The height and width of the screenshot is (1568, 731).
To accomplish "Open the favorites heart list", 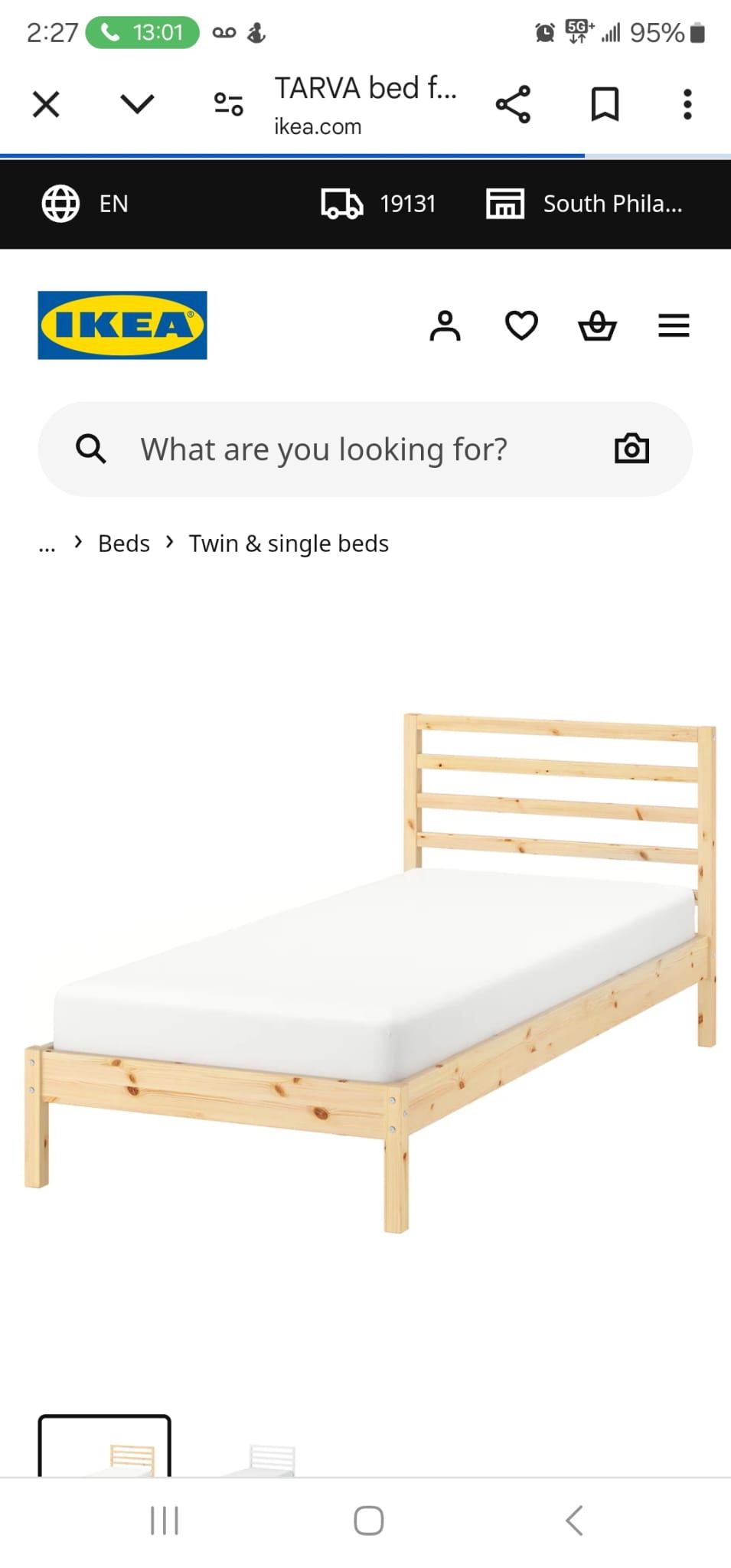I will click(521, 326).
